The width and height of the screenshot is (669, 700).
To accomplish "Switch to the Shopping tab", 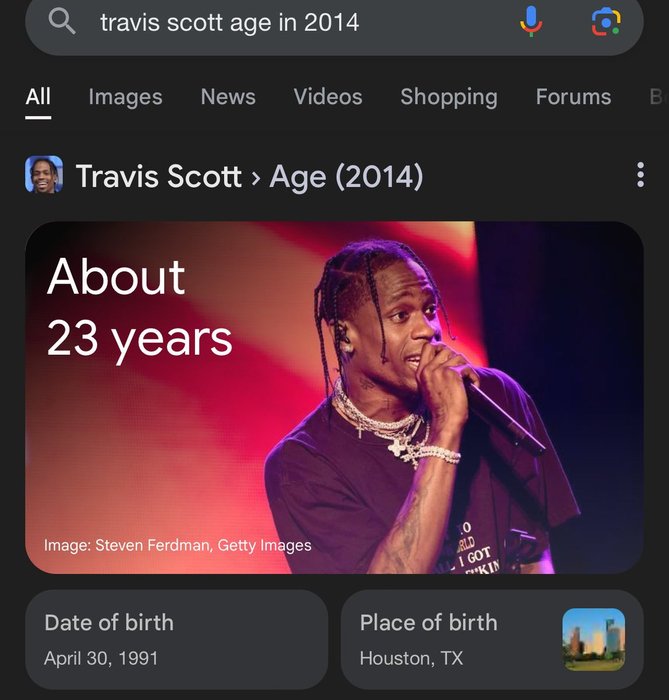I will click(x=448, y=97).
